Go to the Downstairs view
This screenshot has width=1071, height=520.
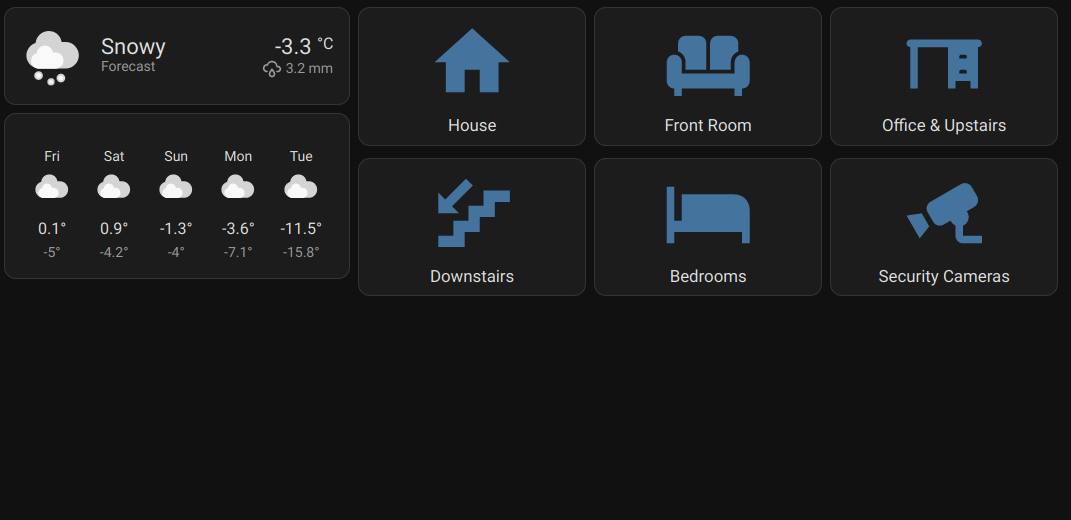point(472,227)
